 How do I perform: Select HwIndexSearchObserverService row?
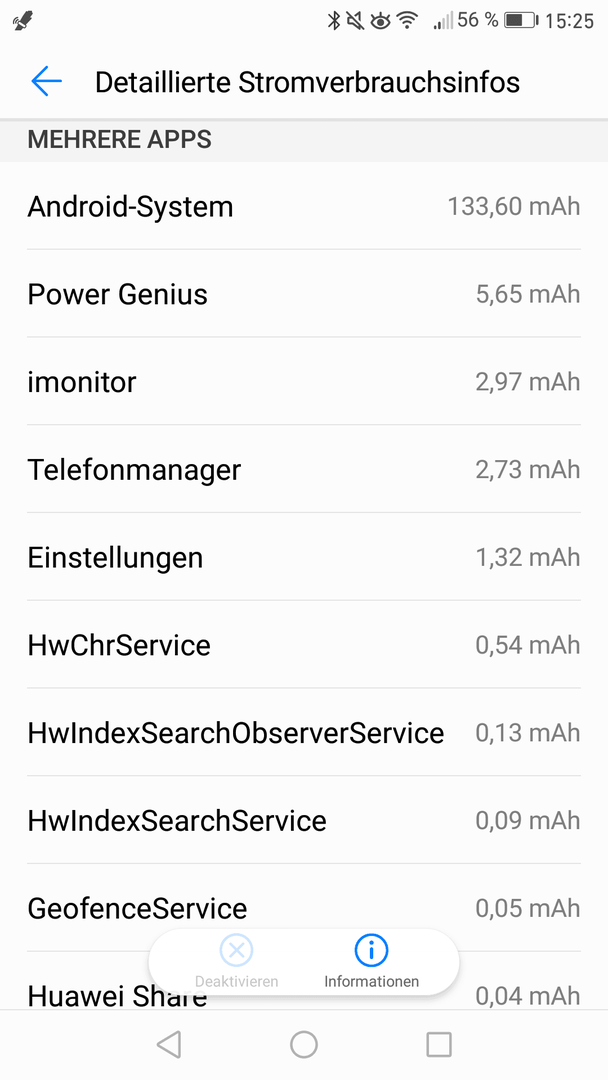(x=304, y=732)
